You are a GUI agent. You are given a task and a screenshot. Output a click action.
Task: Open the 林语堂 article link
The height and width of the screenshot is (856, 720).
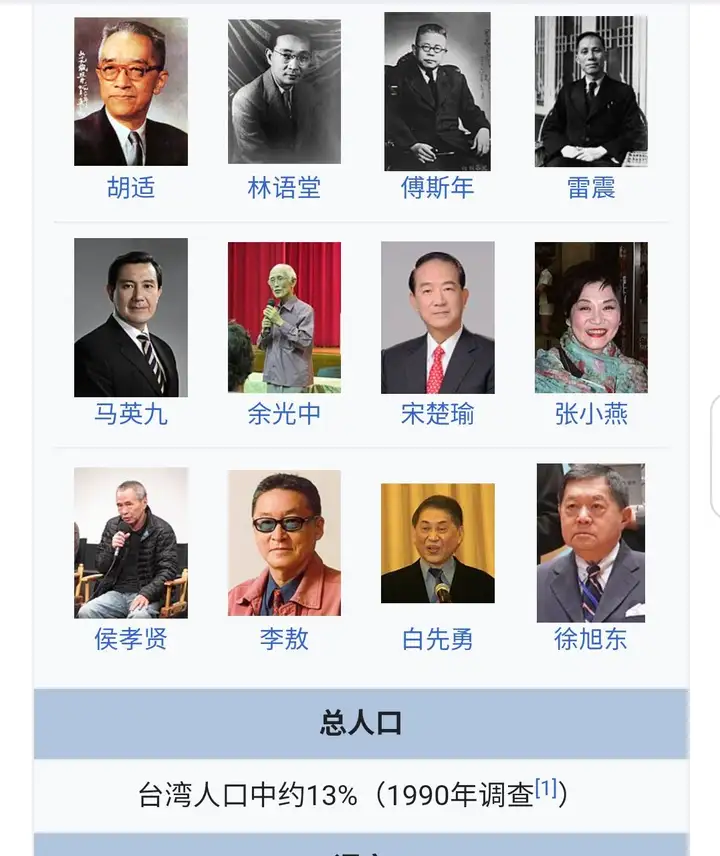pos(284,188)
